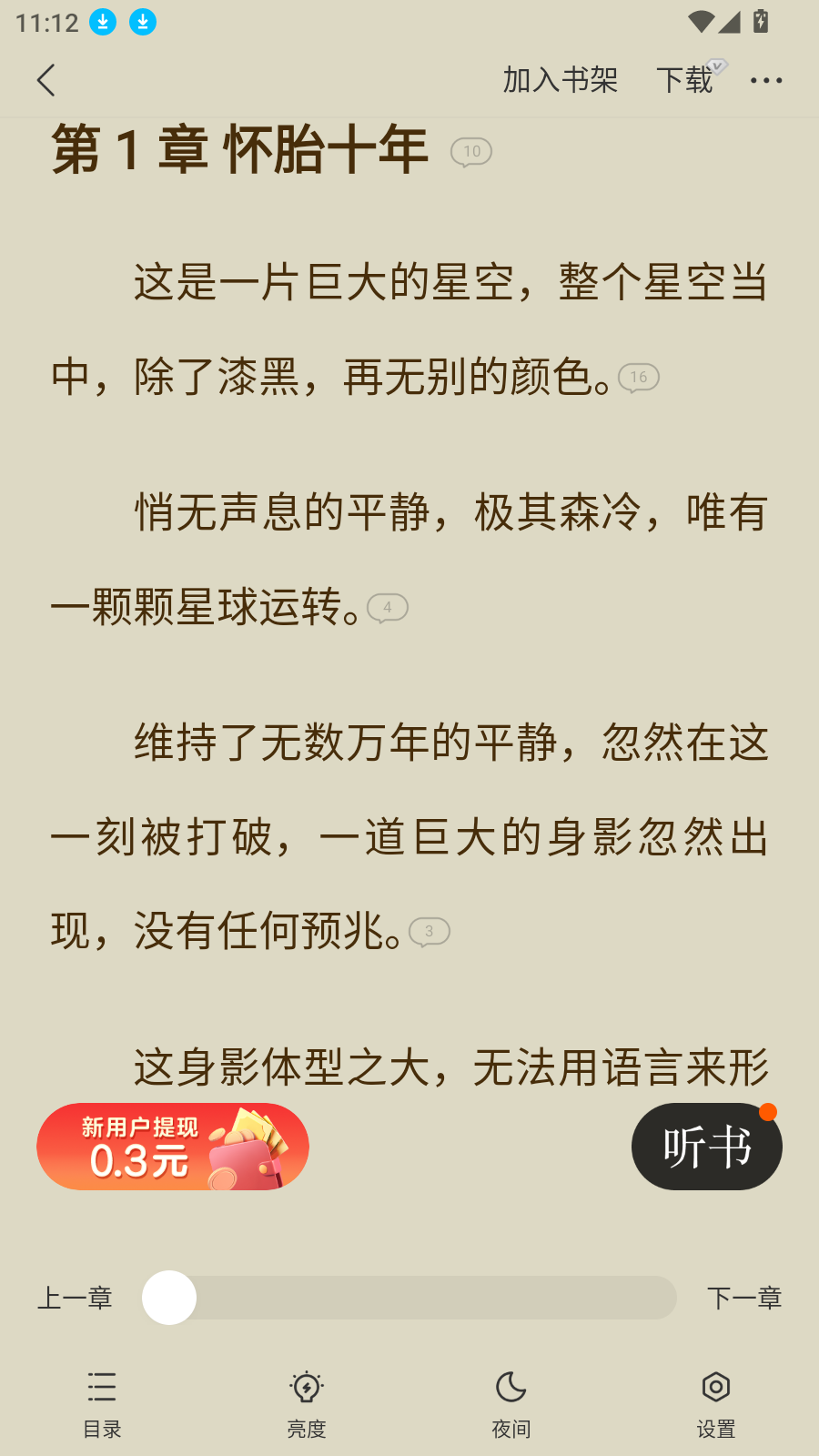
Task: Tap the 下载 download button
Action: 685,80
